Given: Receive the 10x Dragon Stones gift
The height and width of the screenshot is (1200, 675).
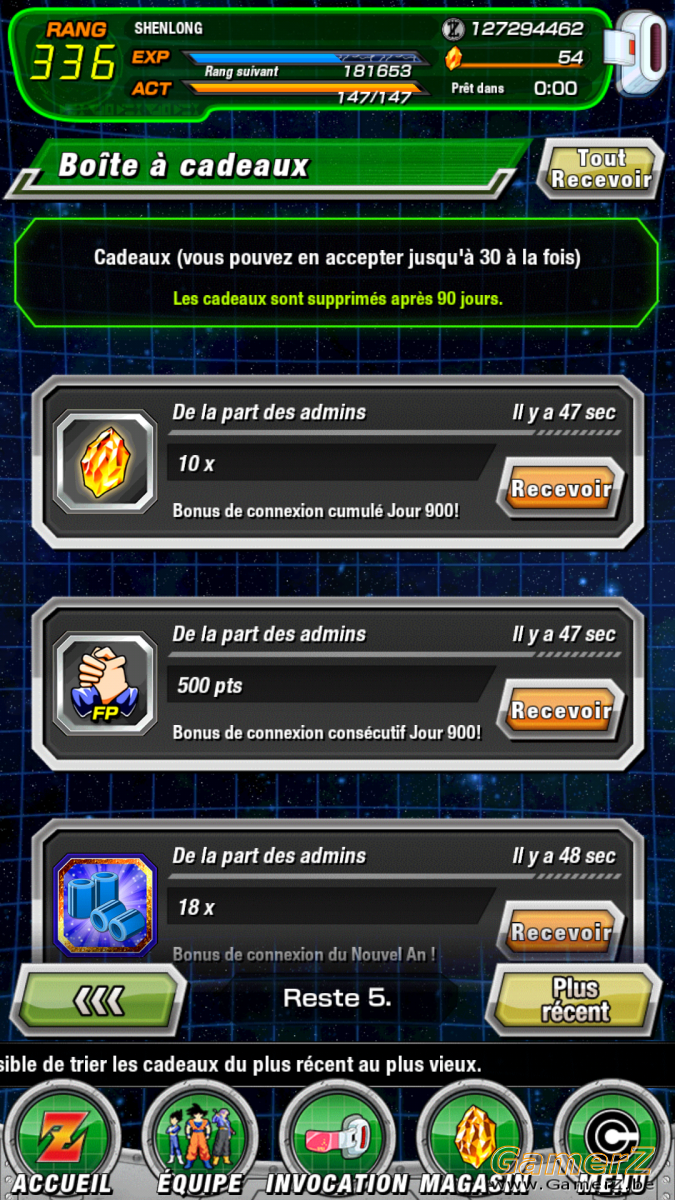Looking at the screenshot, I should point(560,490).
